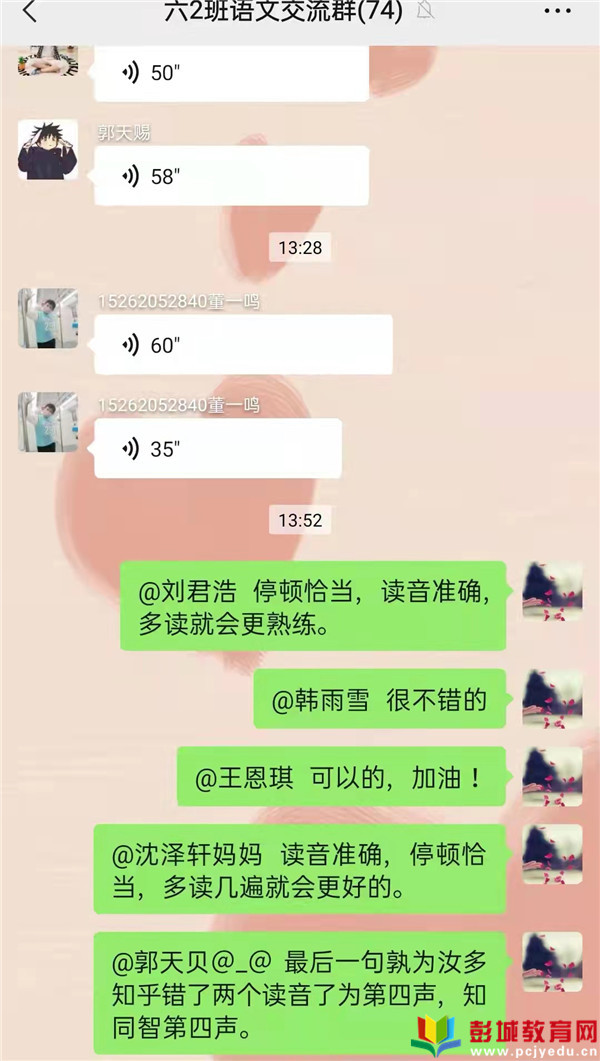Open 董一鸣's avatar beside the 60-second message
Screen dimensions: 600x1061
point(48,318)
